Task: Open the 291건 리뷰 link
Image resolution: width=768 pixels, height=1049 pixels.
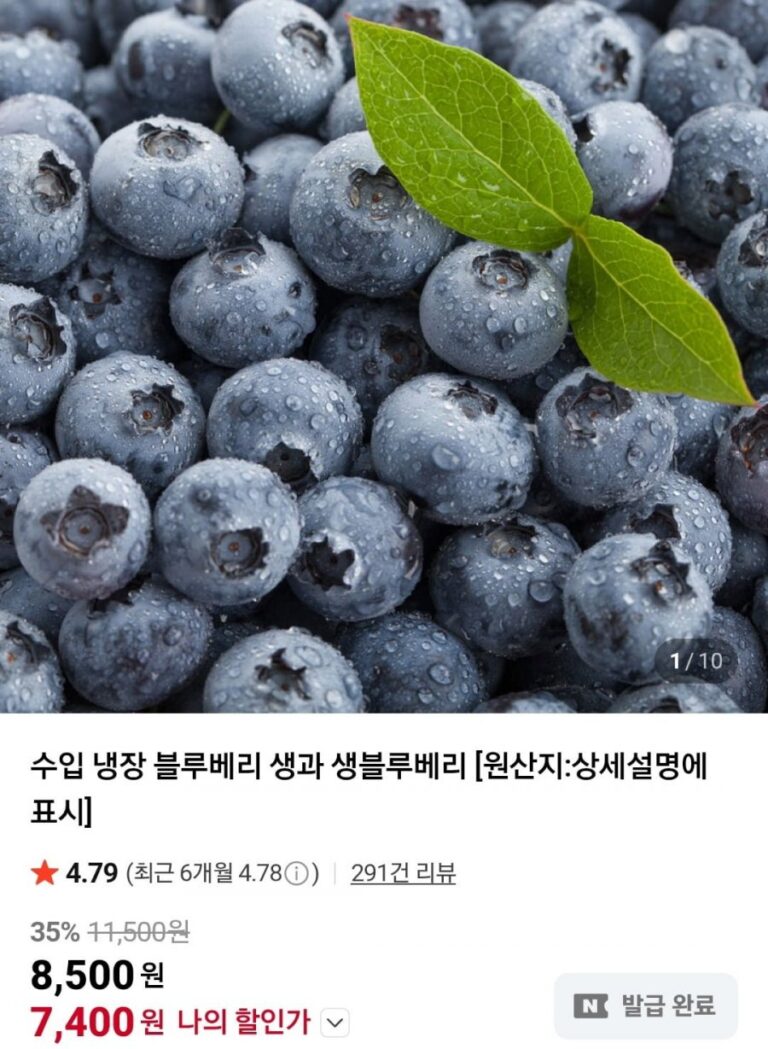Action: tap(403, 873)
